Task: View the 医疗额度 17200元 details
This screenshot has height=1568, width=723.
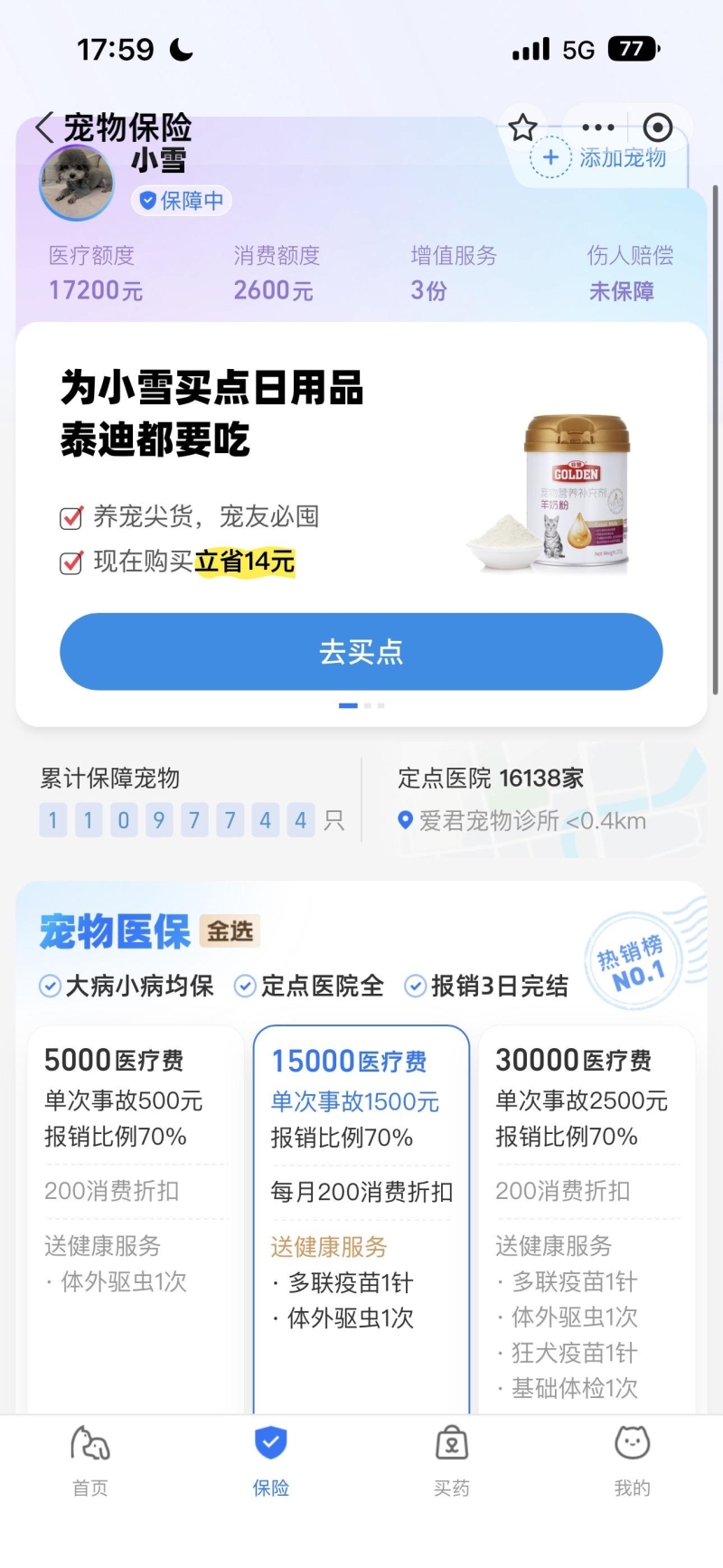Action: [95, 274]
